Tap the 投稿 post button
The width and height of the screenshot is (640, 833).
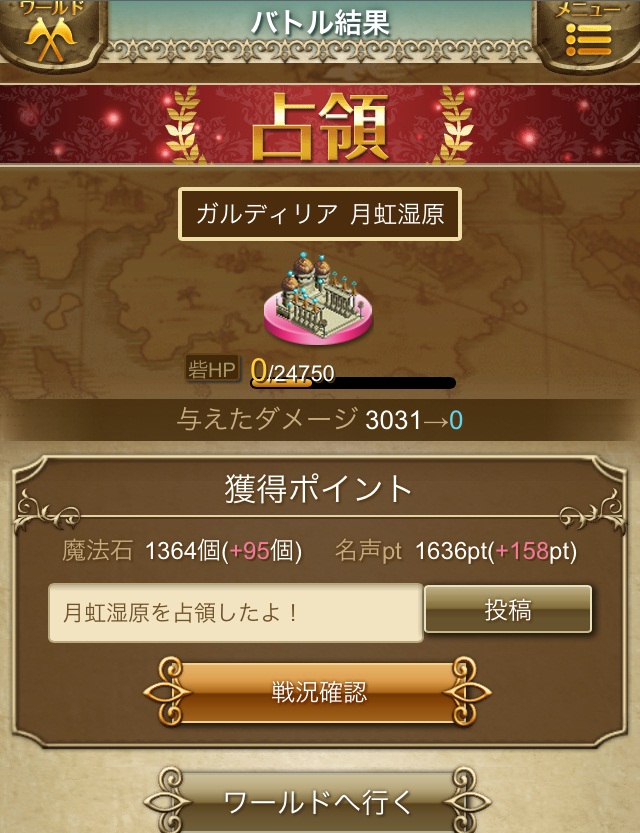pos(508,611)
